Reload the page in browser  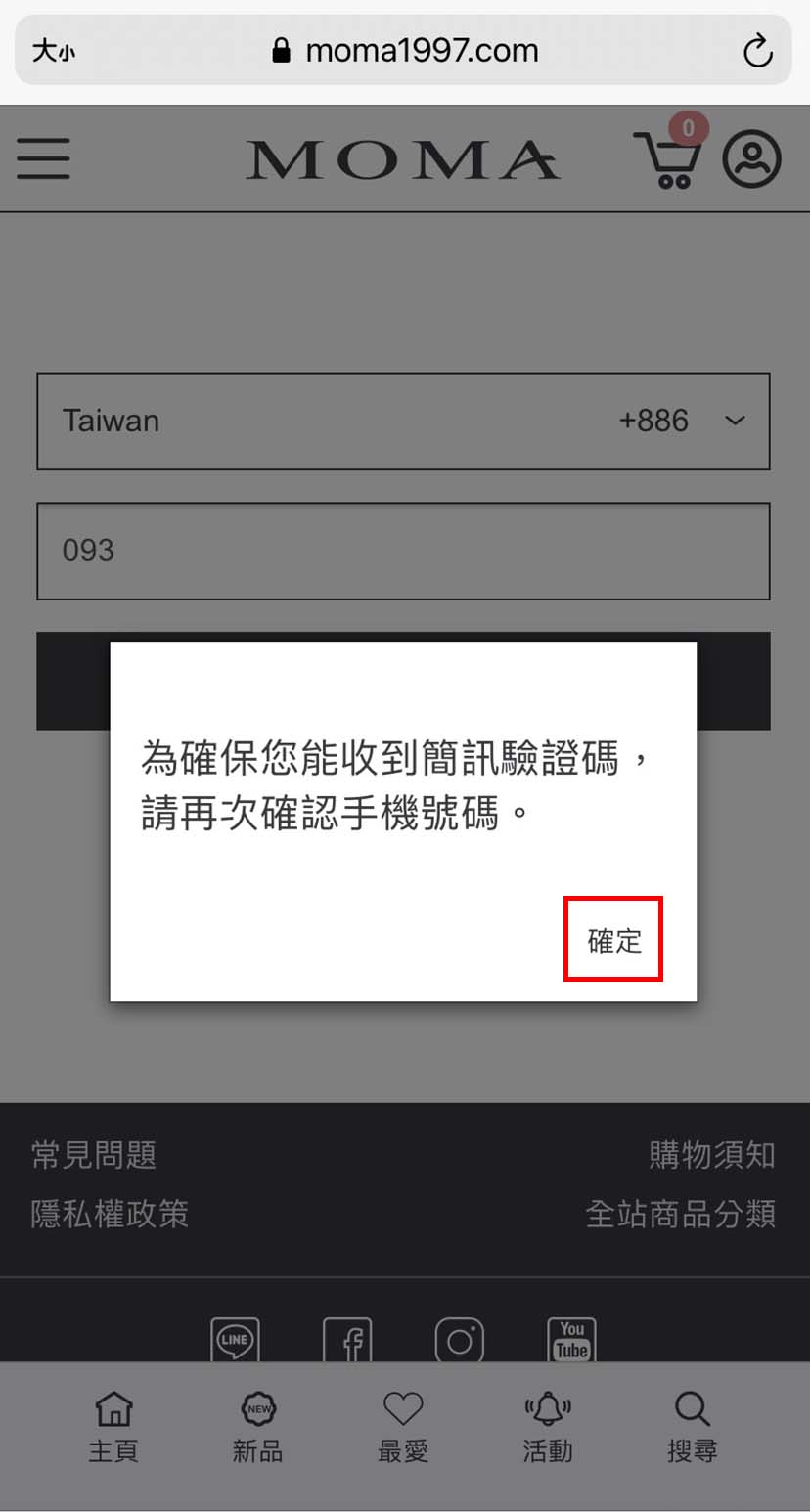[x=757, y=51]
